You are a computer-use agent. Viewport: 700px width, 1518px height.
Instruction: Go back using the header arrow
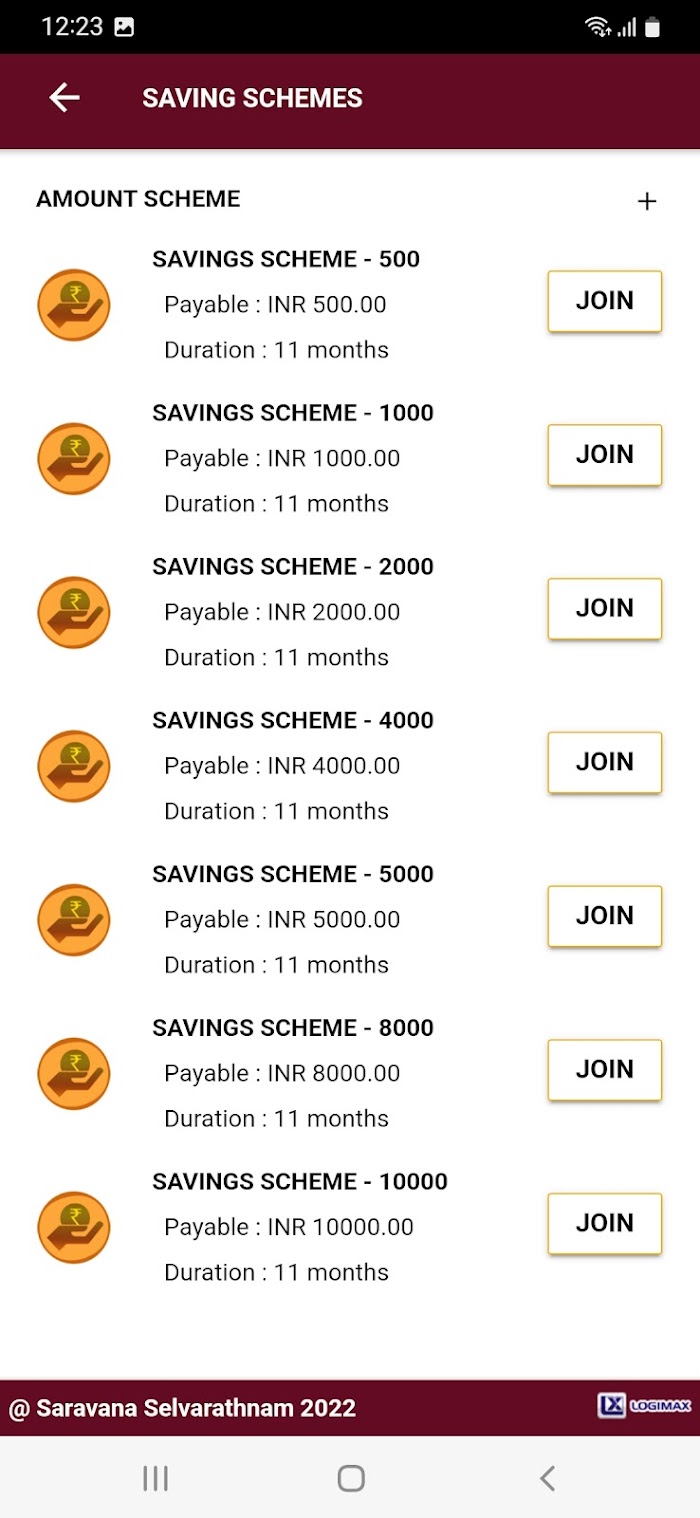tap(64, 97)
